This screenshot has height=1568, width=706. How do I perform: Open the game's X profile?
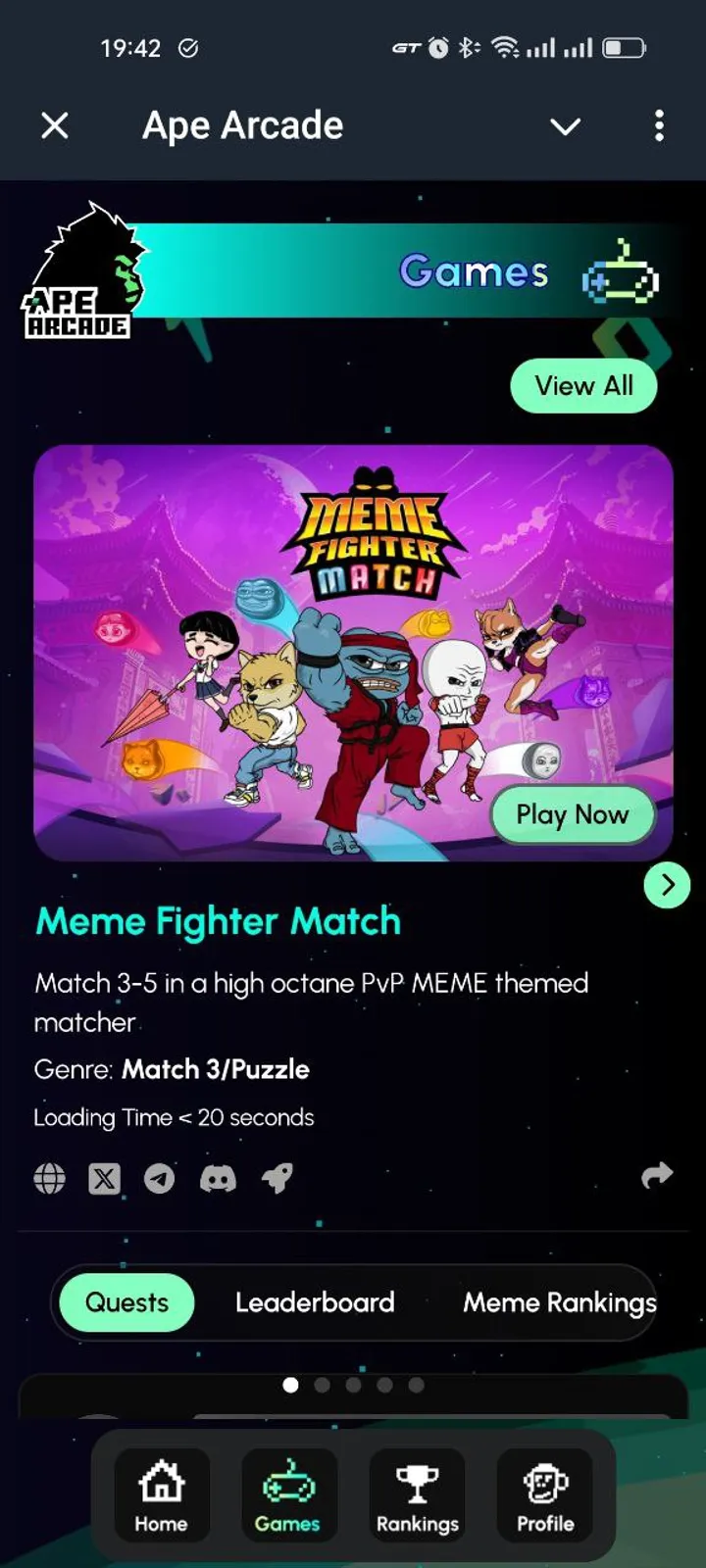[x=104, y=1178]
